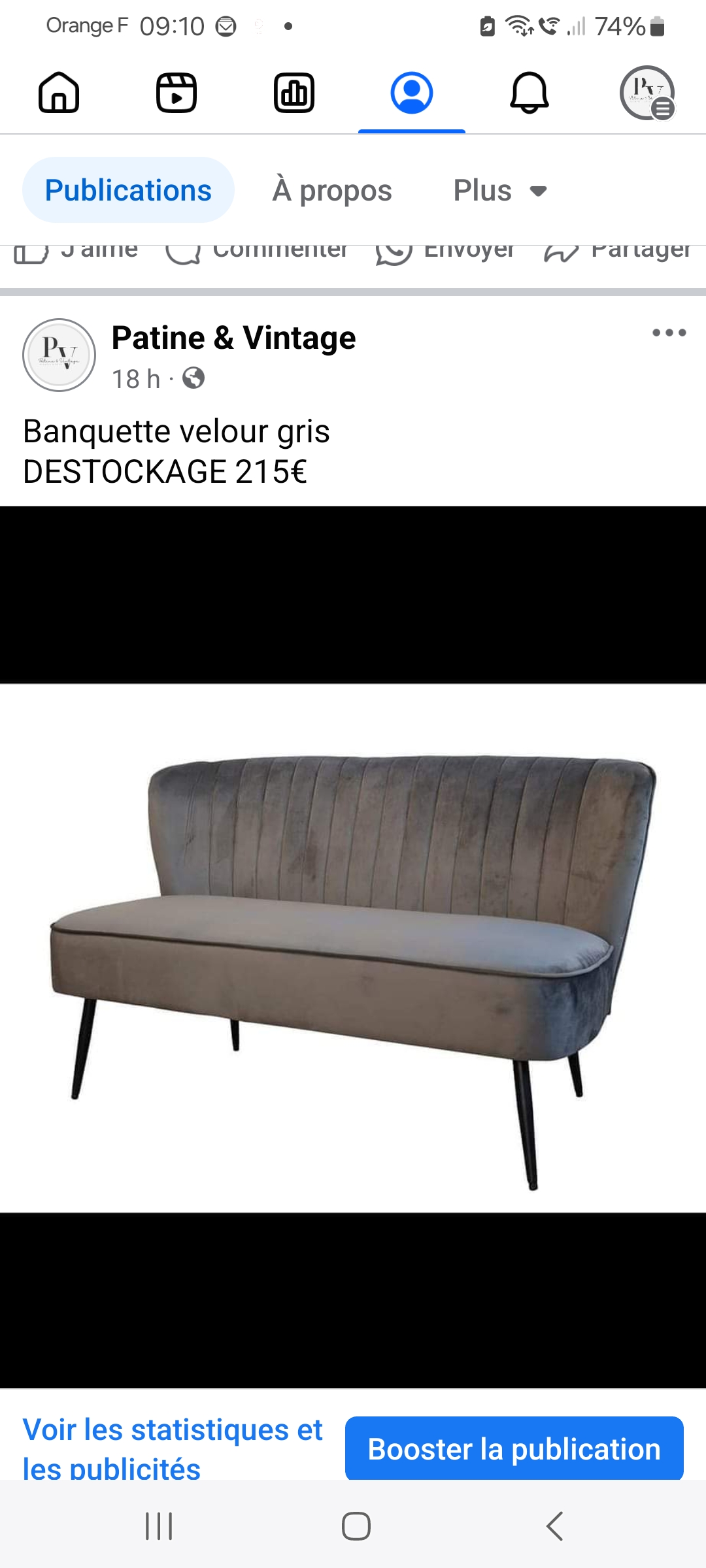This screenshot has height=1568, width=706.
Task: Go to the Facebook home feed
Action: [x=59, y=93]
